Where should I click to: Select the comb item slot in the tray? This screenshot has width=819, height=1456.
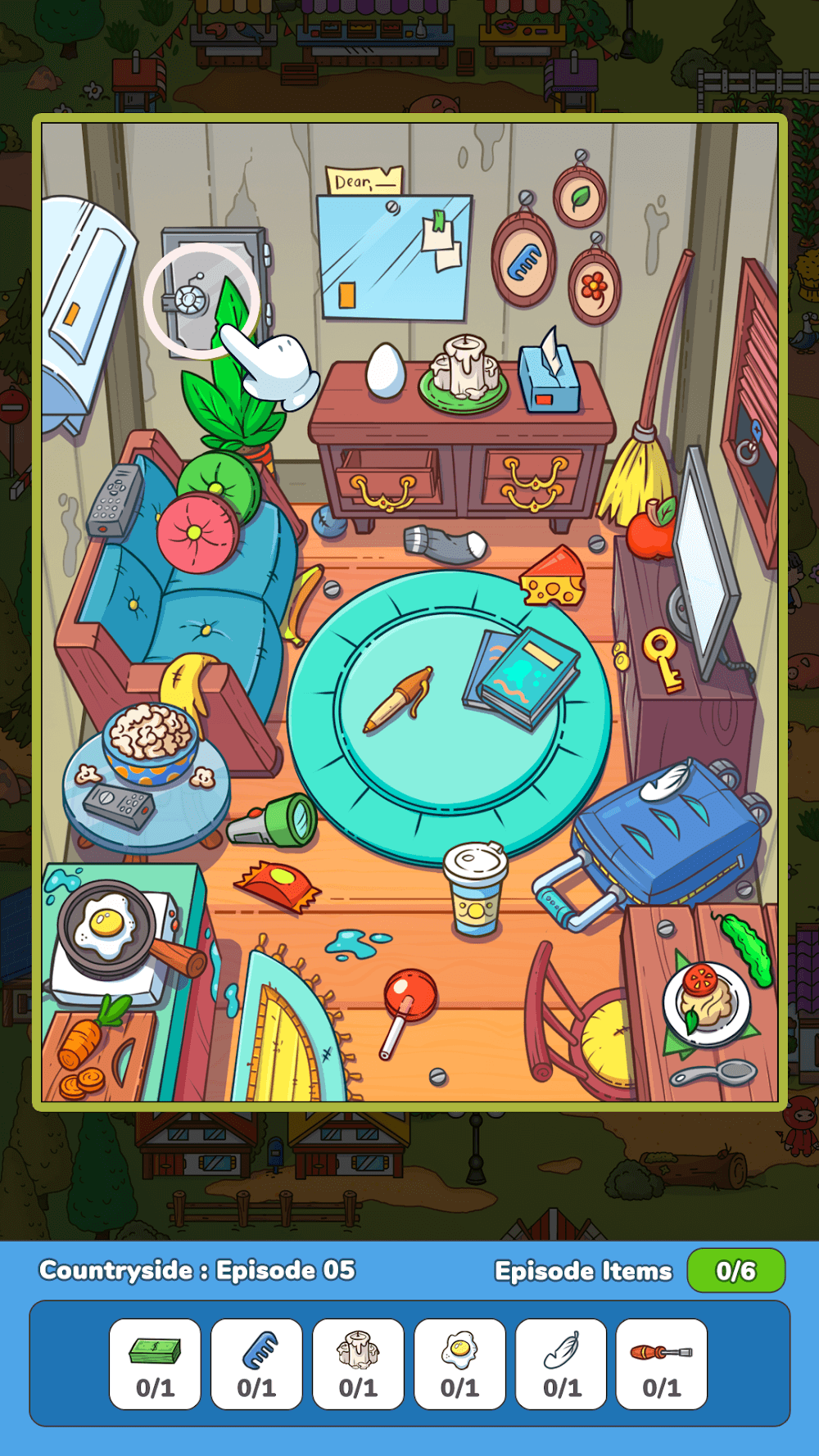(256, 1363)
